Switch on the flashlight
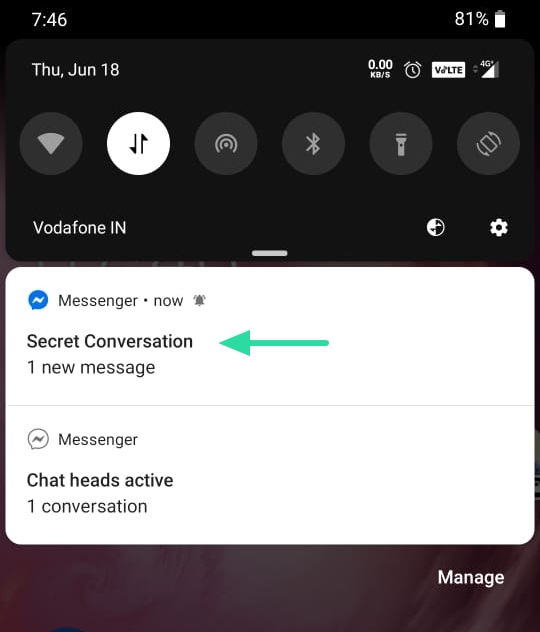The image size is (540, 632). click(401, 143)
